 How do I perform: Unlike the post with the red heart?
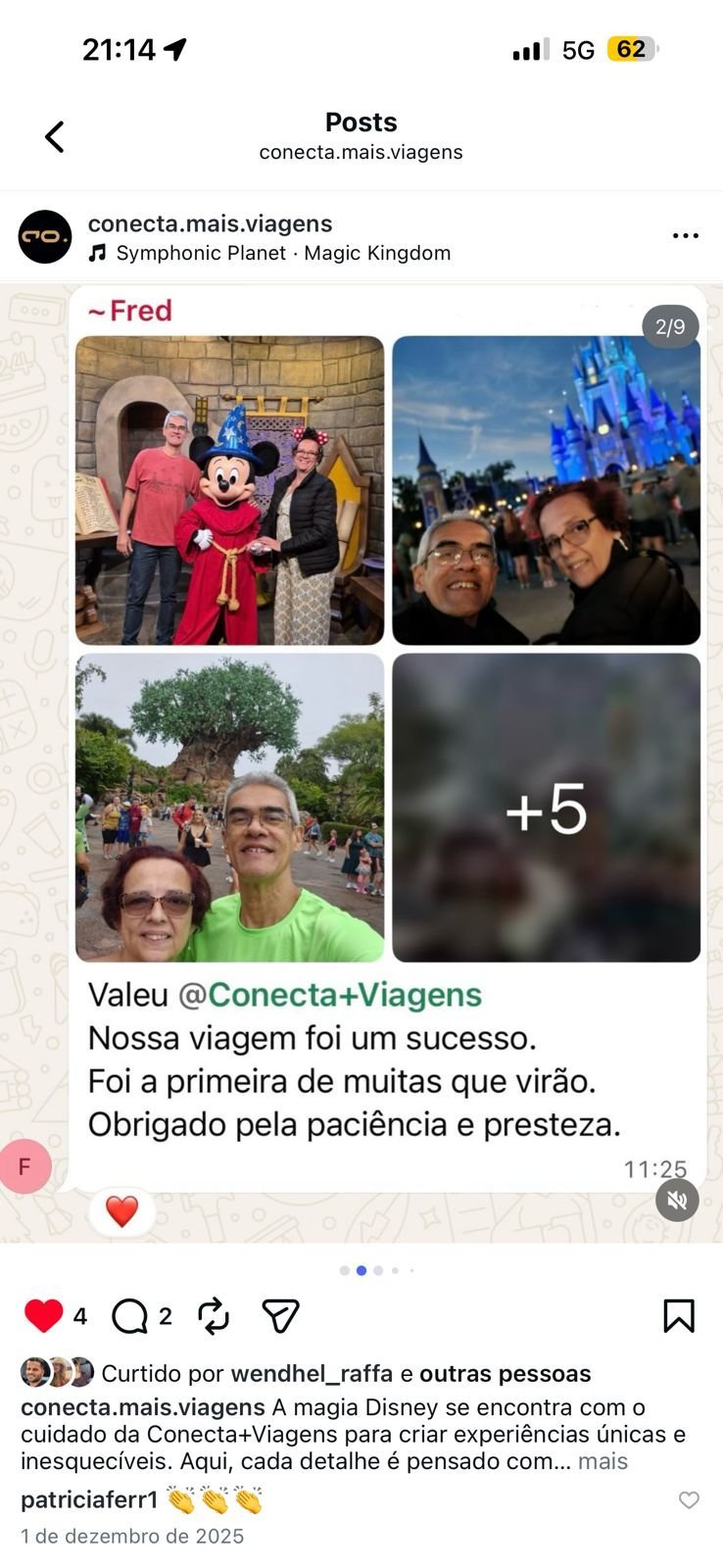pos(43,1315)
